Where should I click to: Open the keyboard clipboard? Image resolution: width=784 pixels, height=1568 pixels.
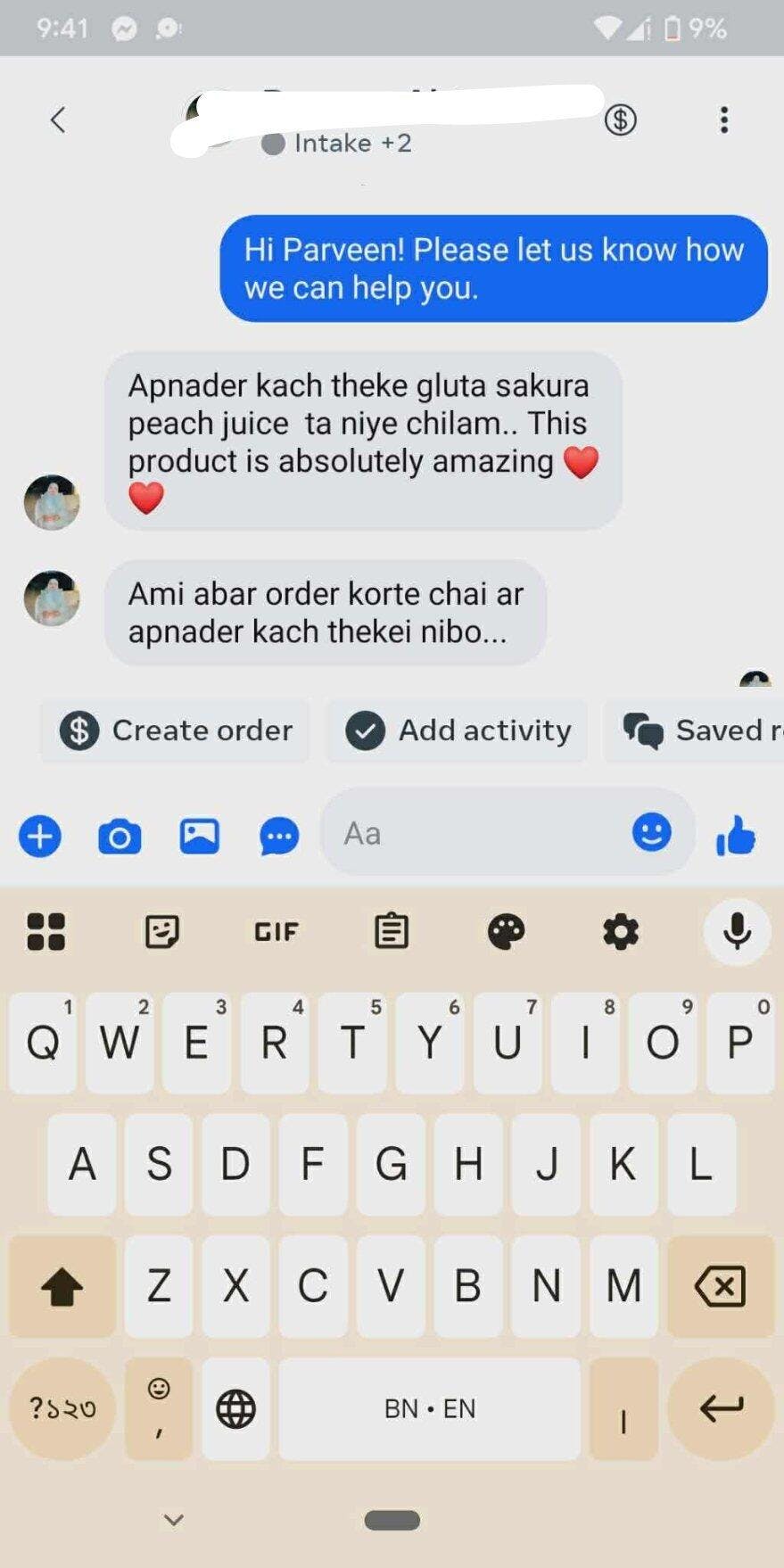coord(392,932)
